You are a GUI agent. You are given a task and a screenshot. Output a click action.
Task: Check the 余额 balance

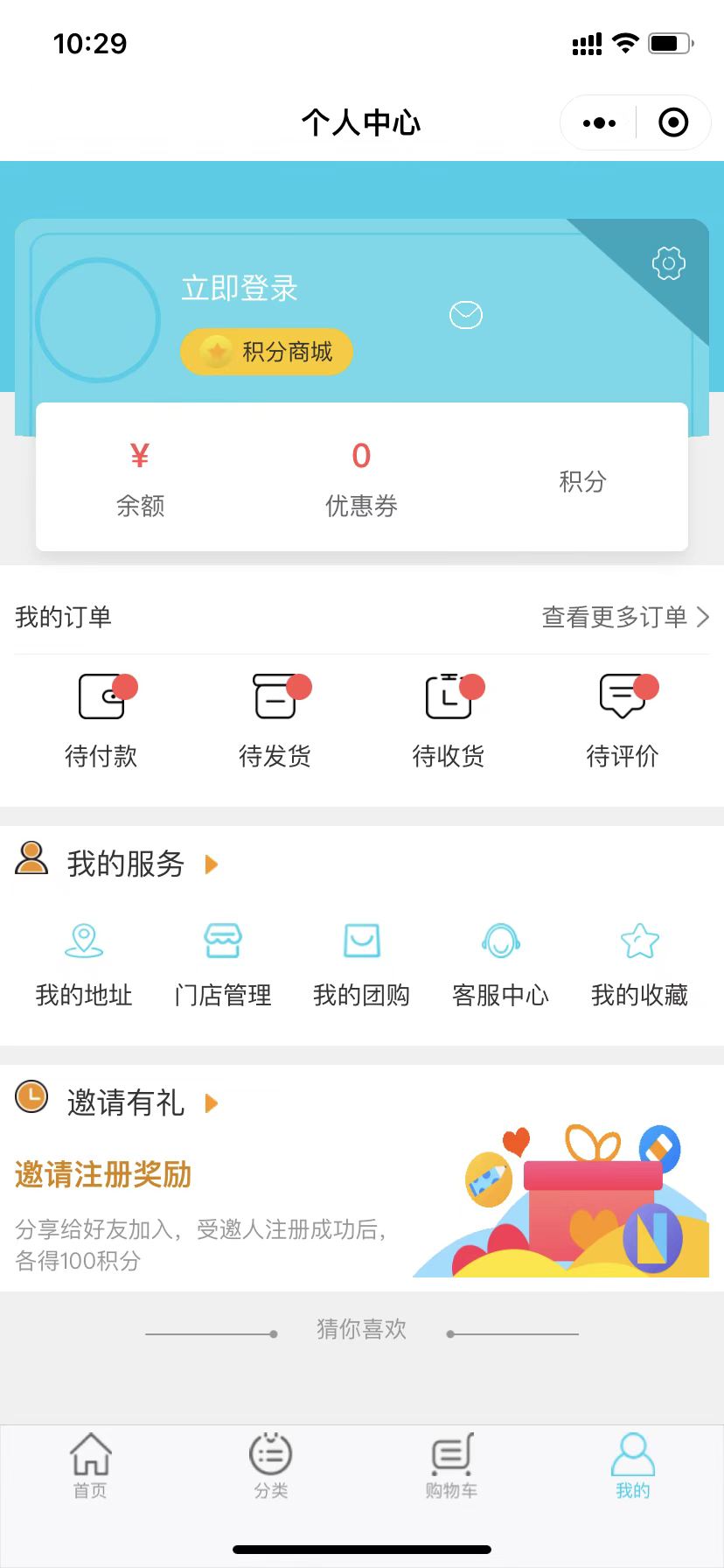tap(140, 479)
